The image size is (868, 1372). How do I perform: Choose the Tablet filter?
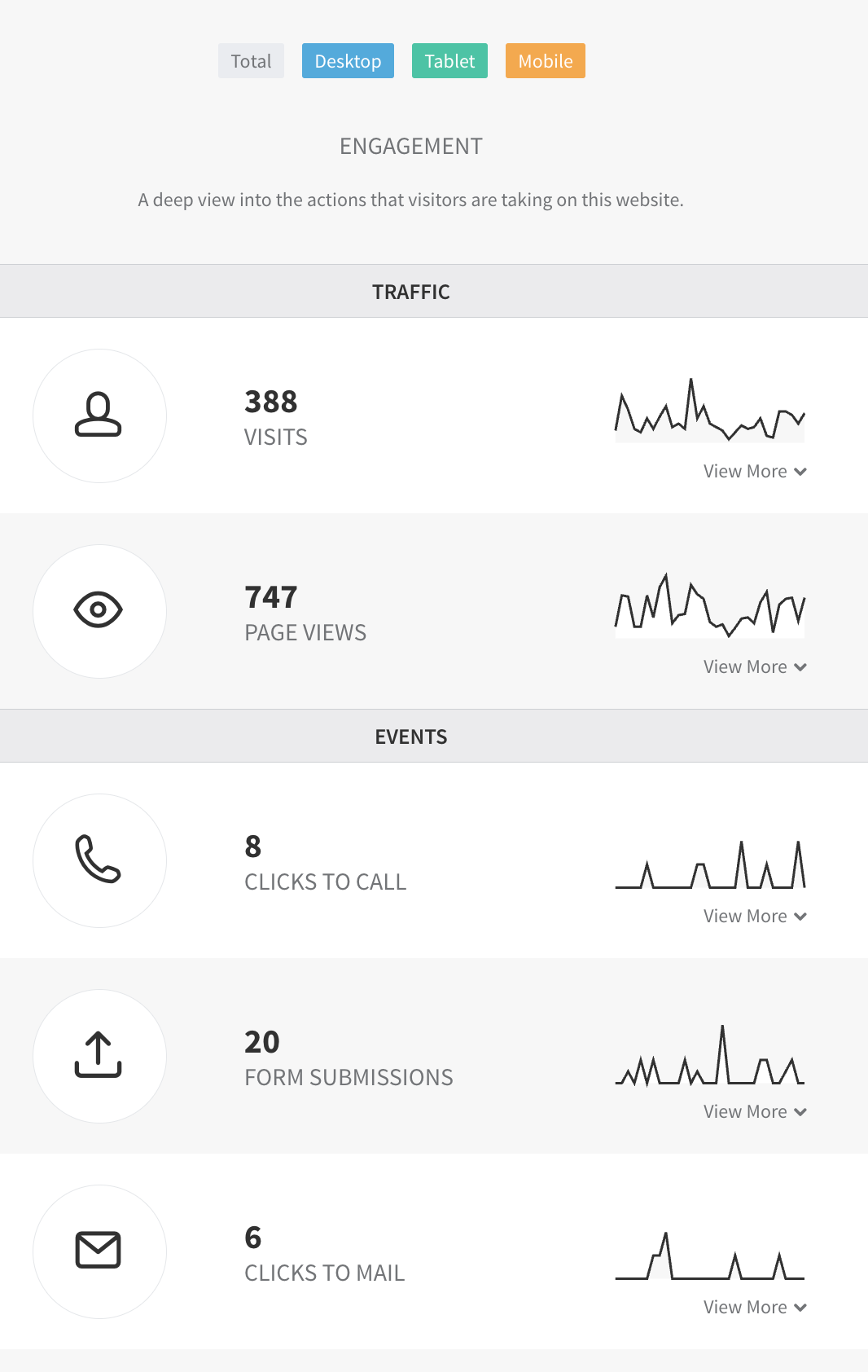pyautogui.click(x=449, y=61)
